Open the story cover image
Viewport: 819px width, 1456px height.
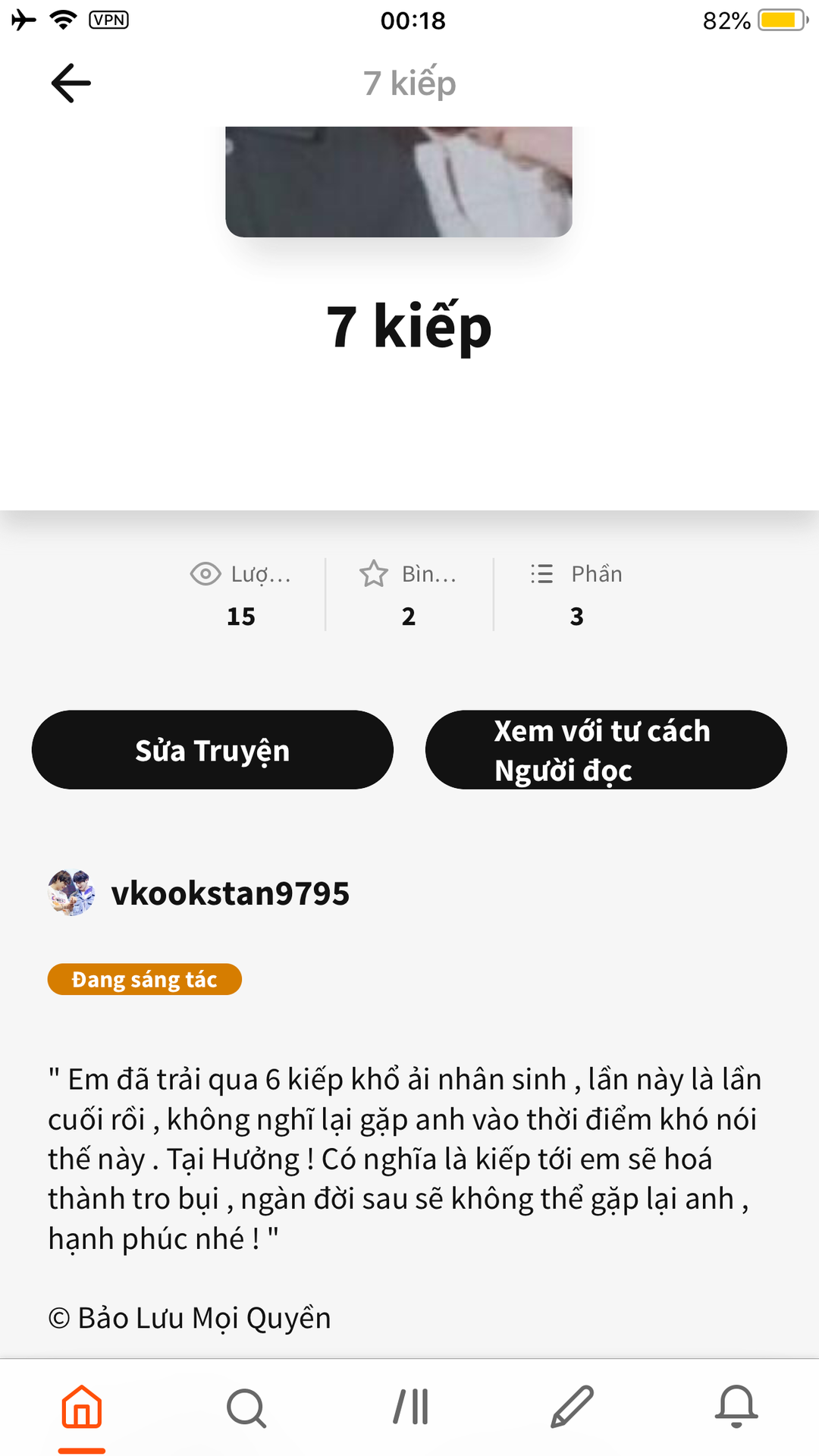click(399, 182)
